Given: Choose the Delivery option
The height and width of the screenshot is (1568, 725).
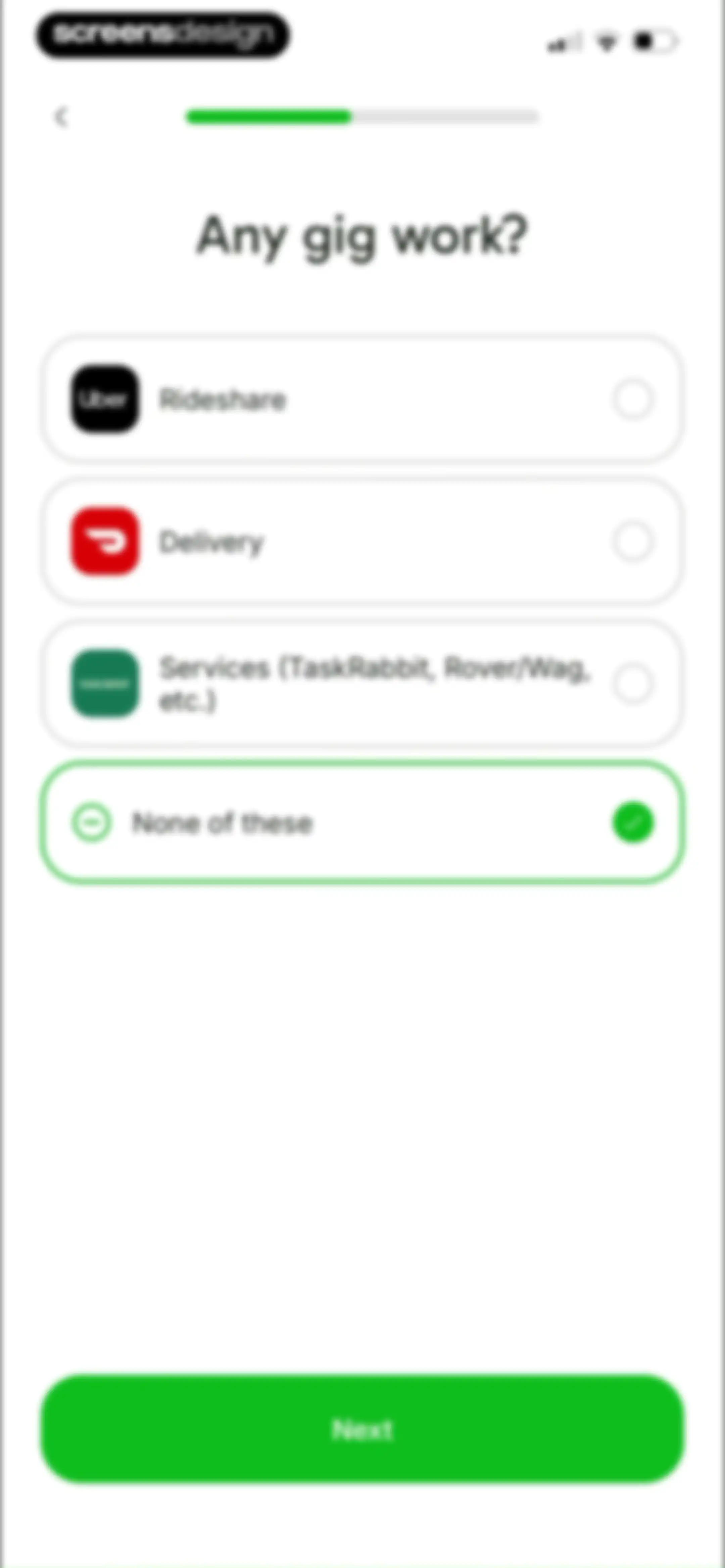Looking at the screenshot, I should tap(362, 541).
